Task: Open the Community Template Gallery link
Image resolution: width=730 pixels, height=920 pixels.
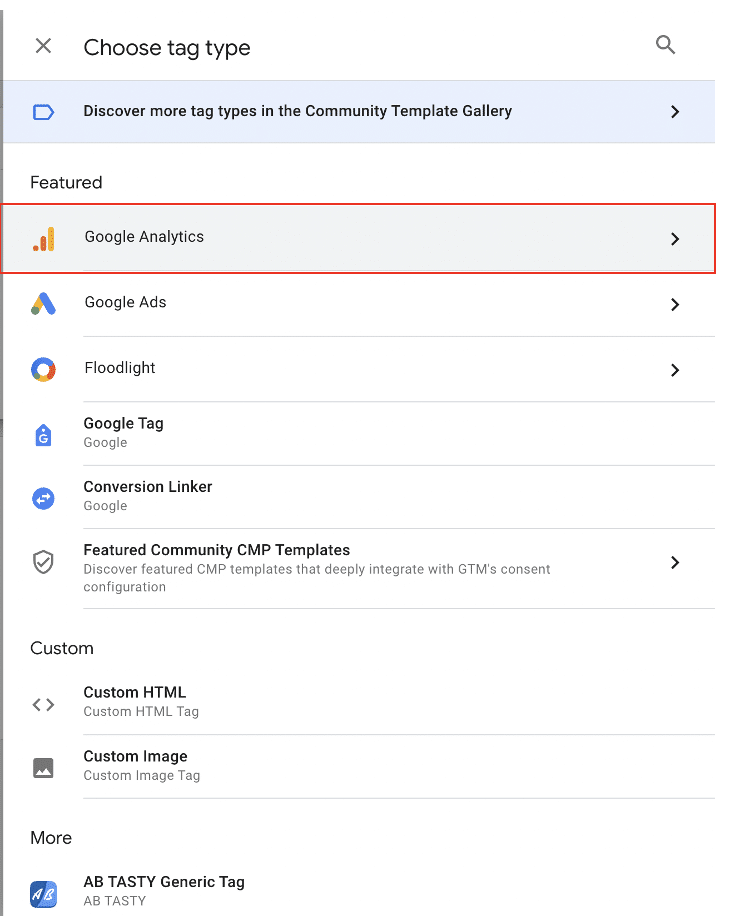Action: [x=300, y=111]
